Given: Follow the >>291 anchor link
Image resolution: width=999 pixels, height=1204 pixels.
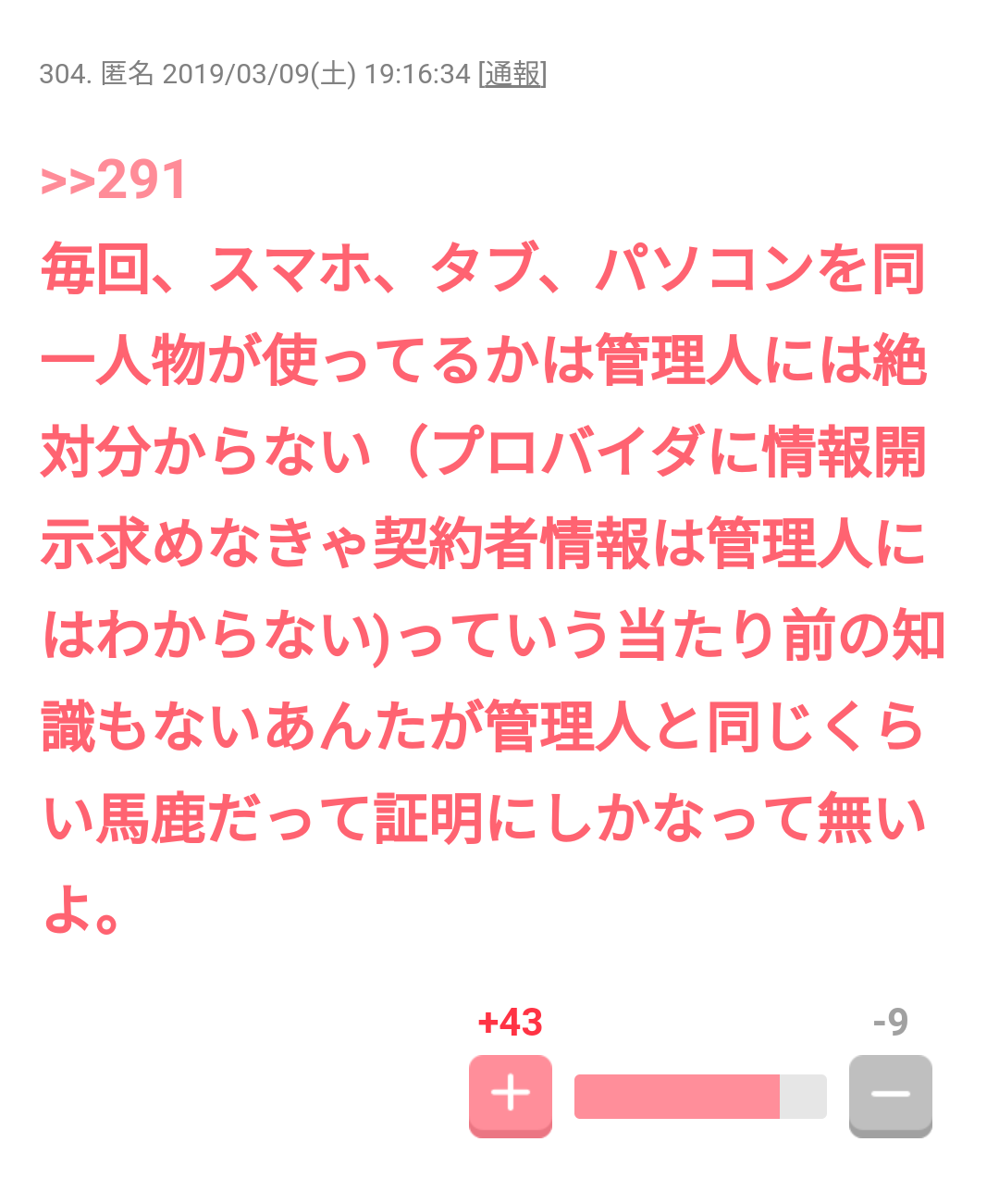Looking at the screenshot, I should [x=114, y=178].
